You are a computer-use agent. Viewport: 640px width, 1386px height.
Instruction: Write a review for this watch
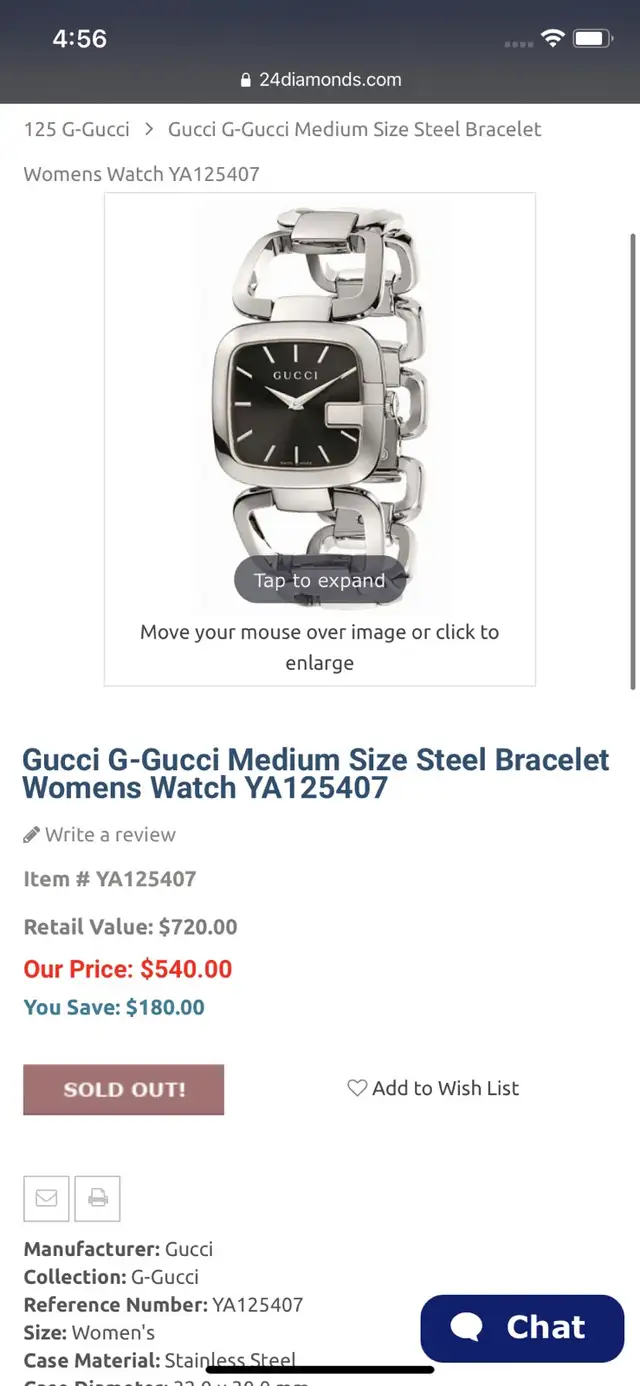click(100, 835)
